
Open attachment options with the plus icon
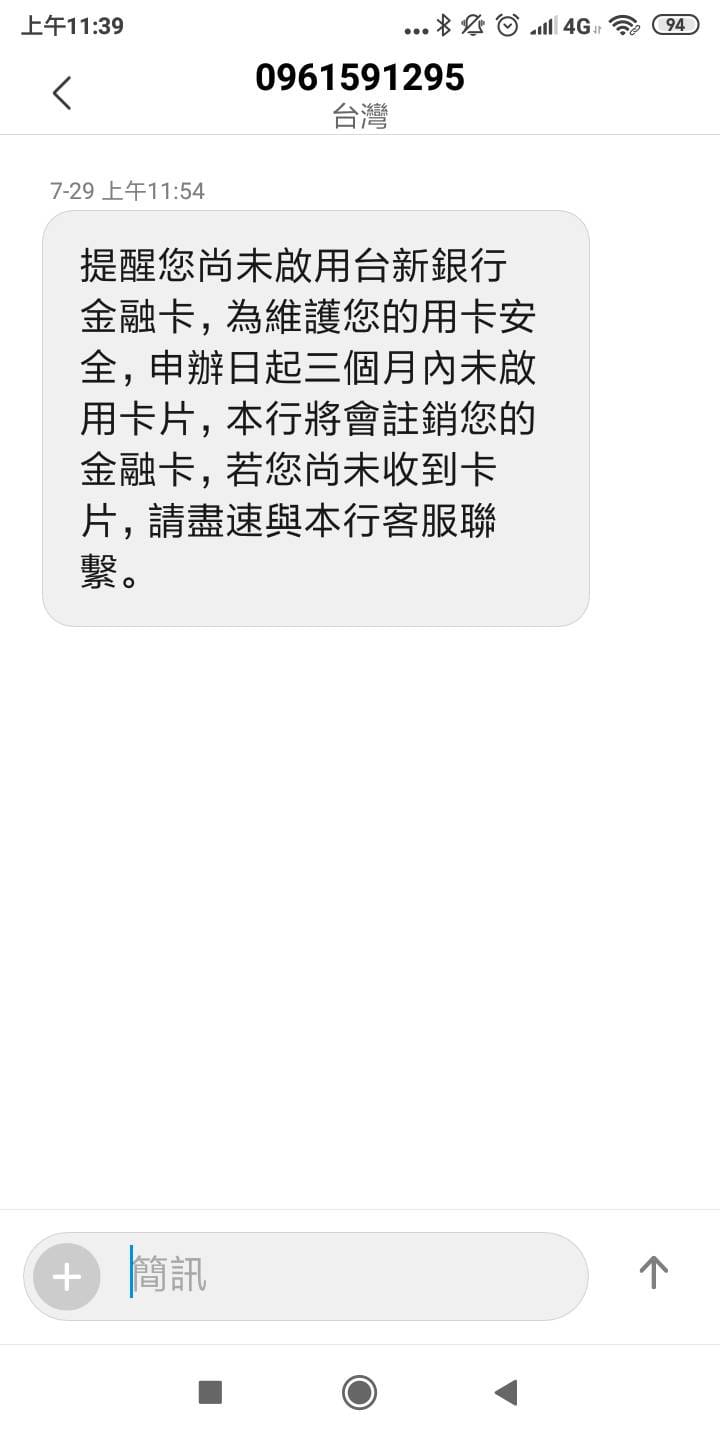pos(64,1276)
